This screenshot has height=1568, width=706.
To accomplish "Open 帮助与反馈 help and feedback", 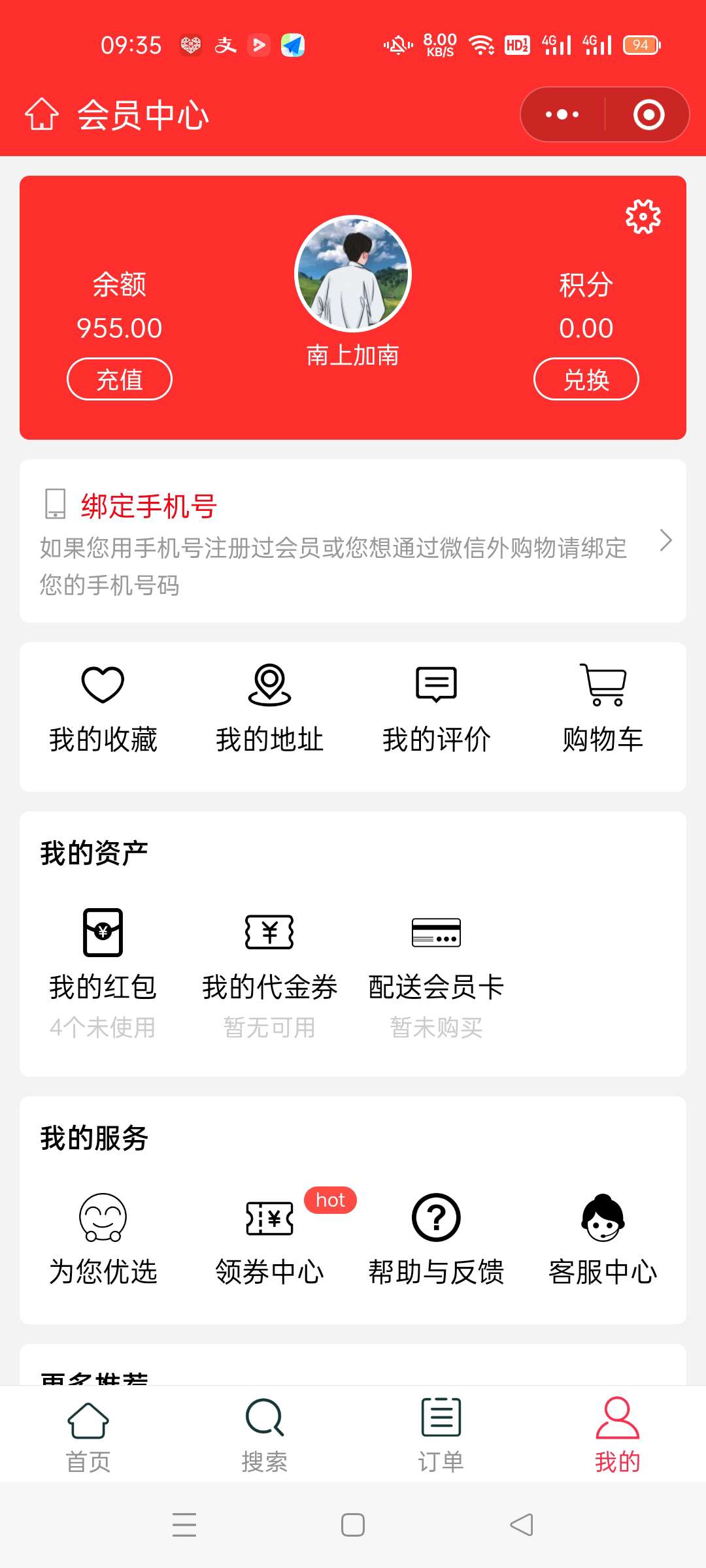I will click(x=436, y=1238).
